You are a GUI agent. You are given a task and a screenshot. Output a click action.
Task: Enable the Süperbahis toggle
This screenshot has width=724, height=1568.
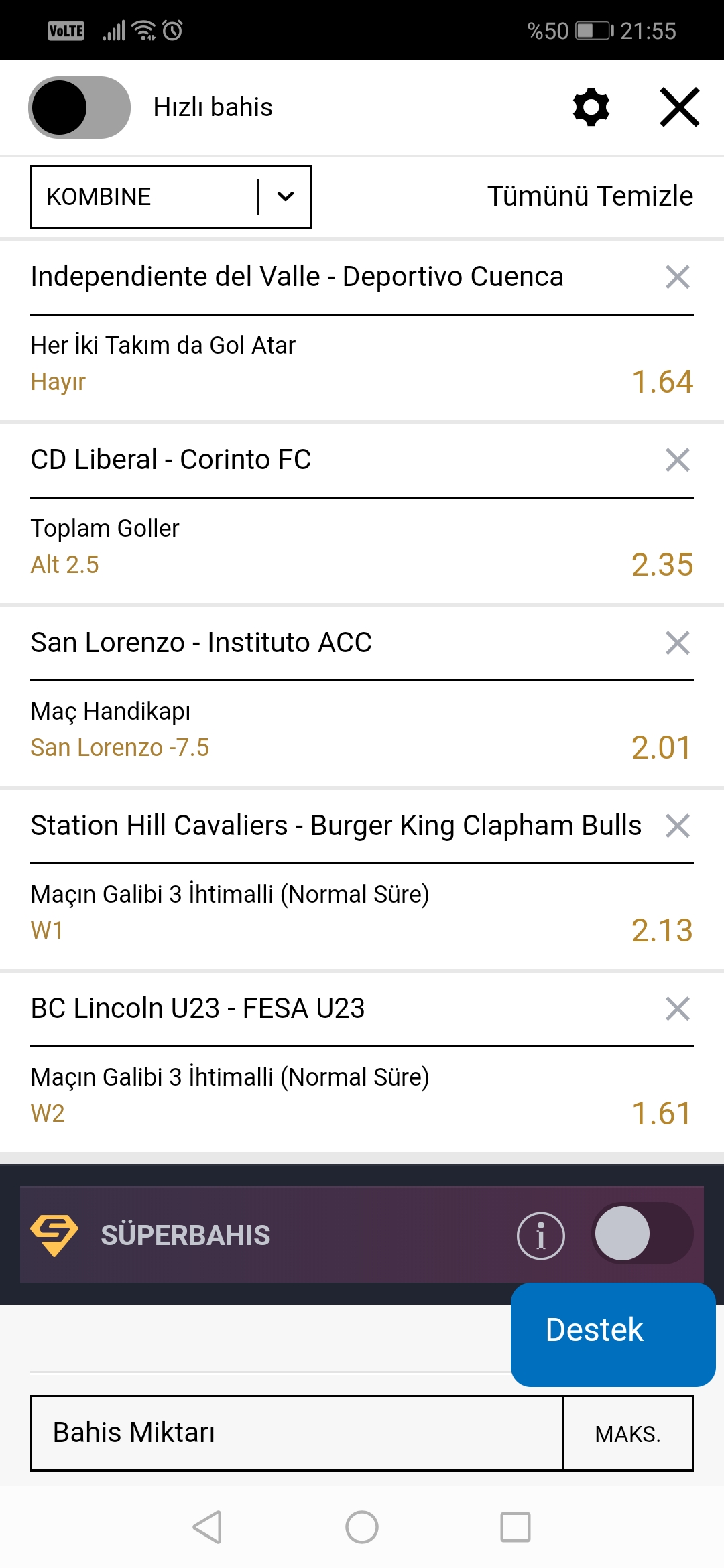coord(643,1234)
